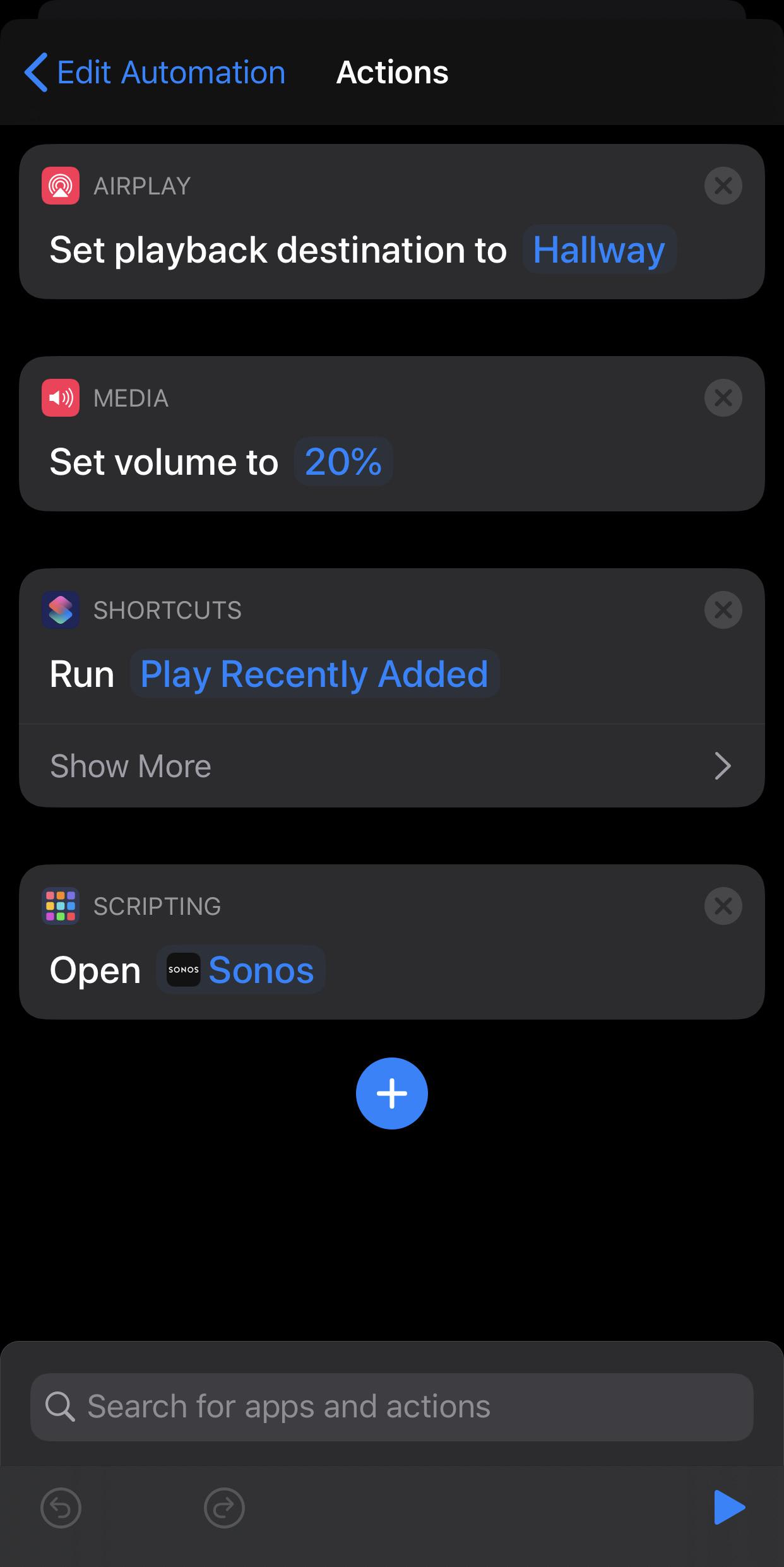Screen dimensions: 784x1567
Task: Expand Show More for the Run shortcut action
Action: 391,765
